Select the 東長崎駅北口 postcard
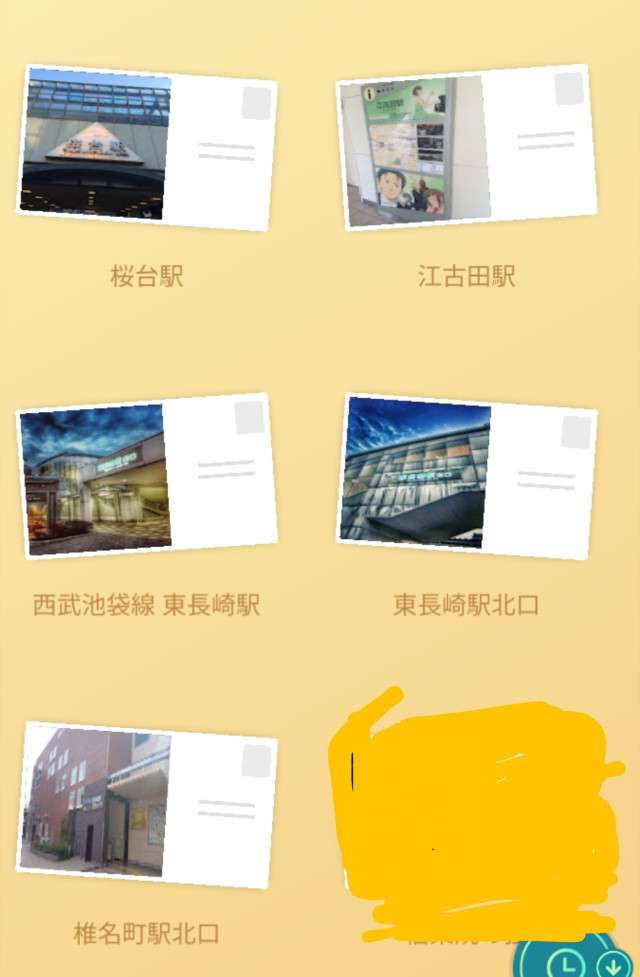Screen dimensions: 640x977 coord(466,475)
